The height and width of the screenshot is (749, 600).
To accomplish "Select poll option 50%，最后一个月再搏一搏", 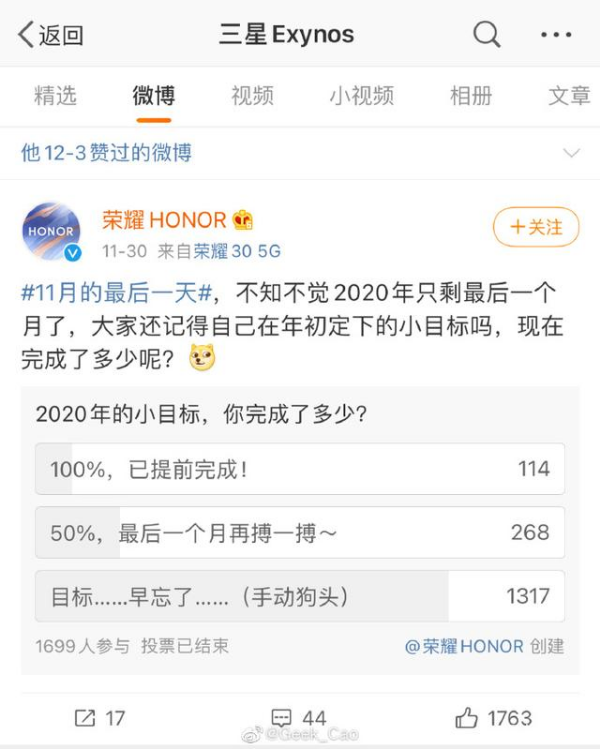I will point(300,532).
